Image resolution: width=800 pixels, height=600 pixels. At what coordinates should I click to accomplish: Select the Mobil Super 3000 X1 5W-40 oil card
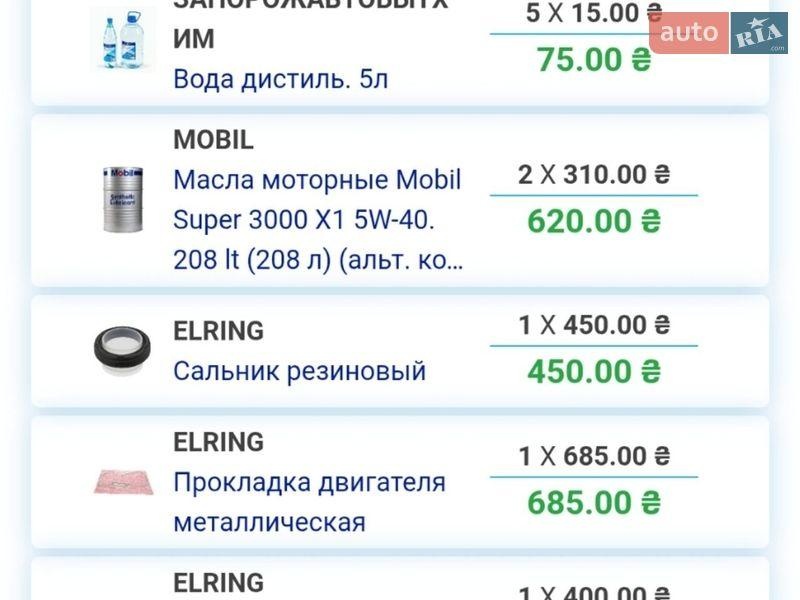[317, 200]
